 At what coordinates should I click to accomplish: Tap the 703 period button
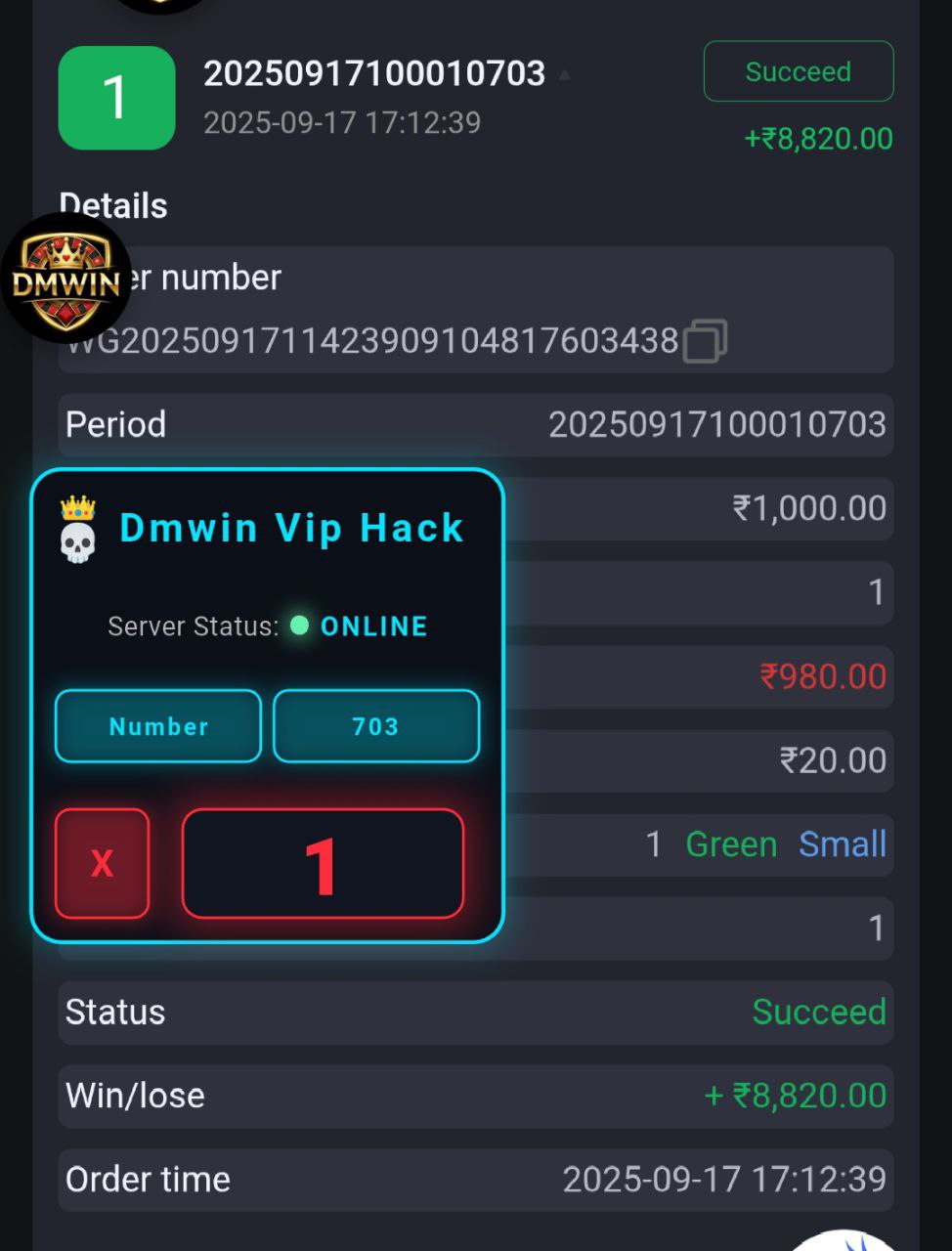point(376,726)
